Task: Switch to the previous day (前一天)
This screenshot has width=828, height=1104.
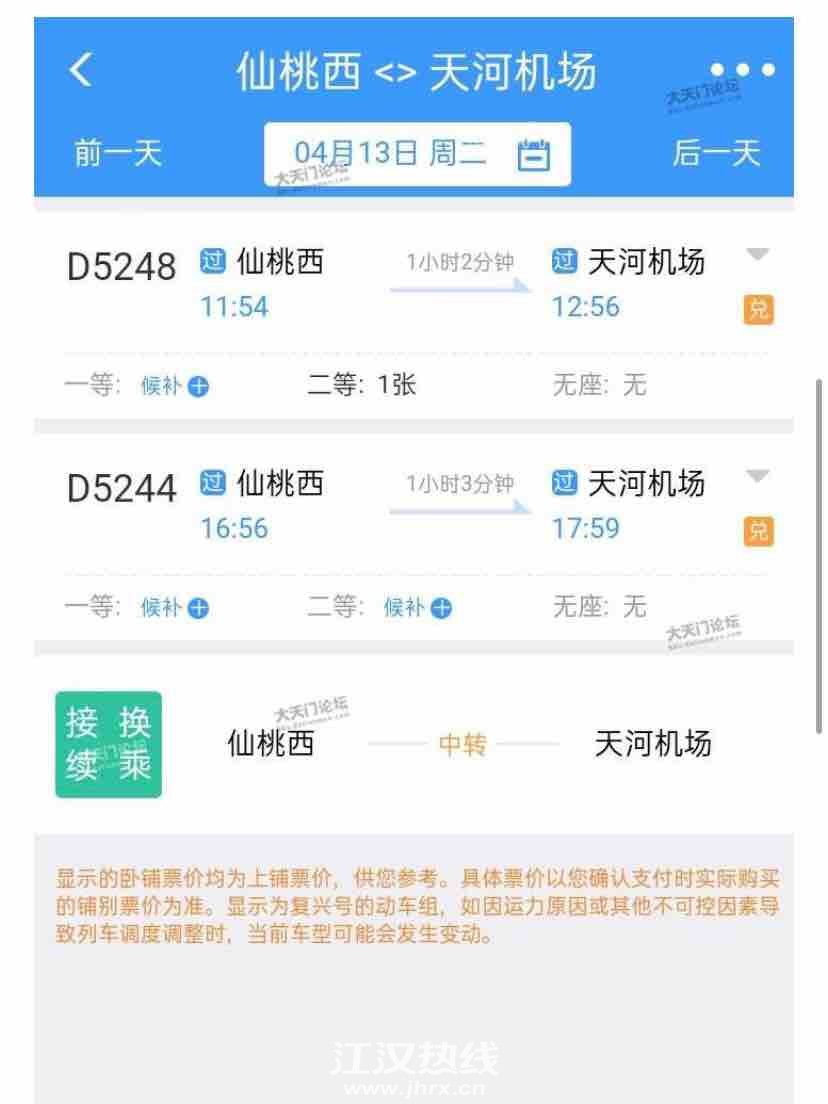Action: (x=118, y=153)
